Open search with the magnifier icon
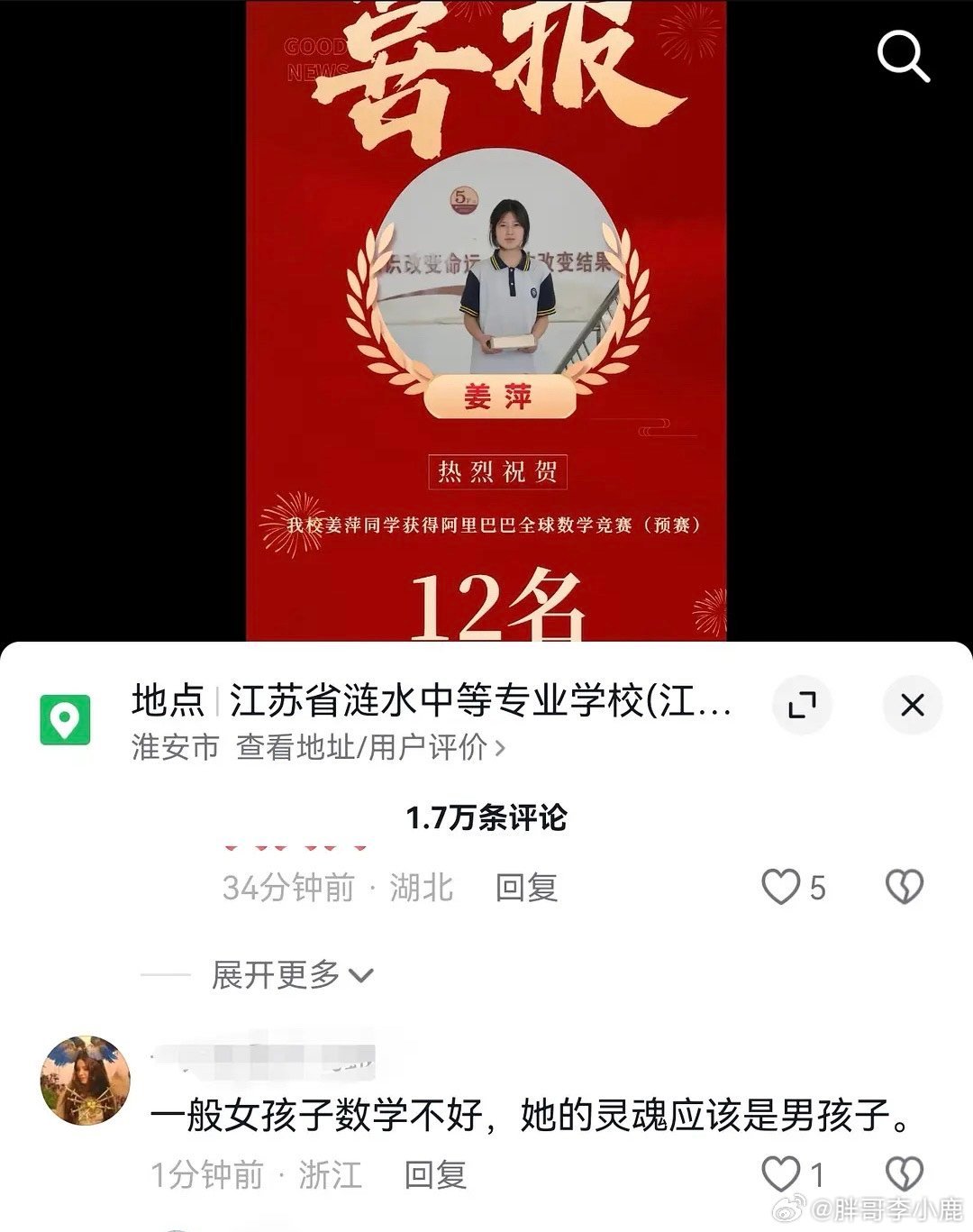Viewport: 973px width, 1232px height. (x=903, y=57)
